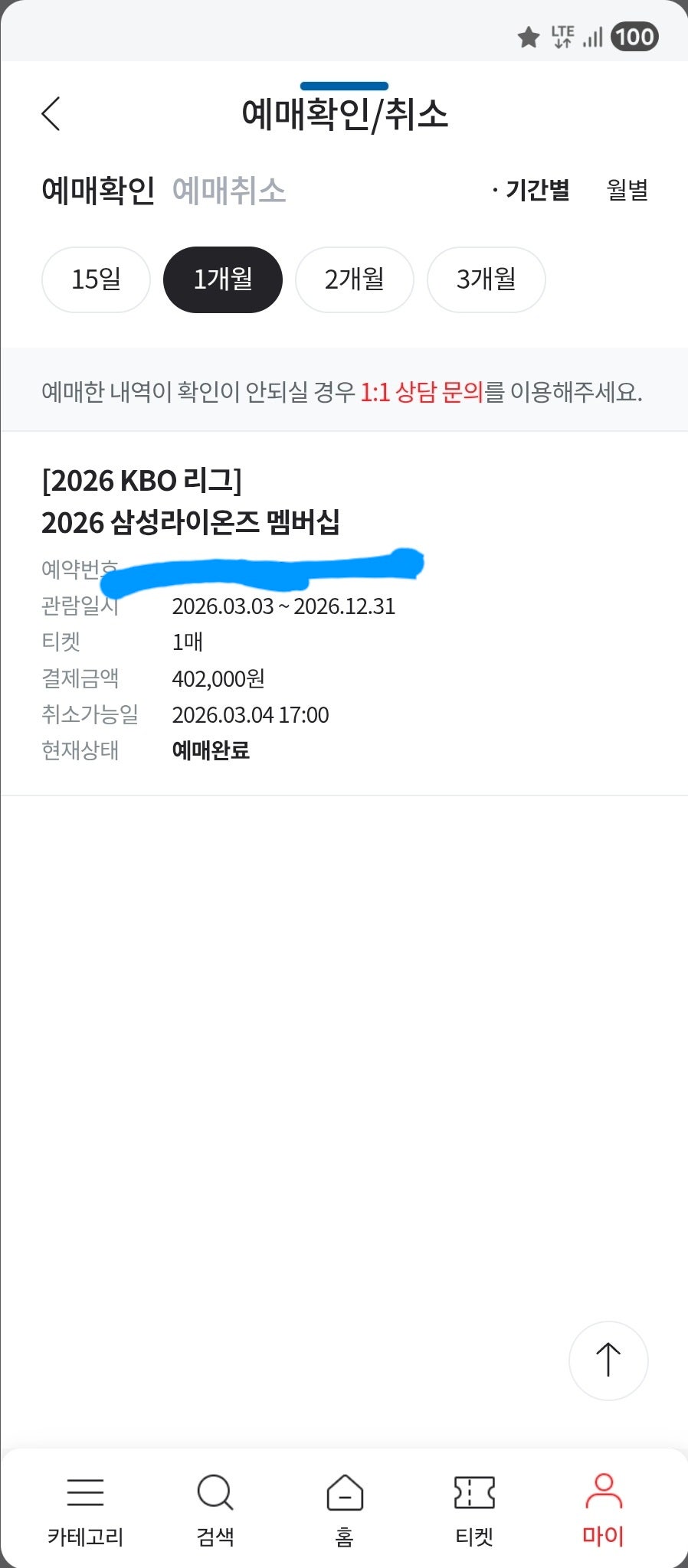Switch to 월별 monthly view

628,191
